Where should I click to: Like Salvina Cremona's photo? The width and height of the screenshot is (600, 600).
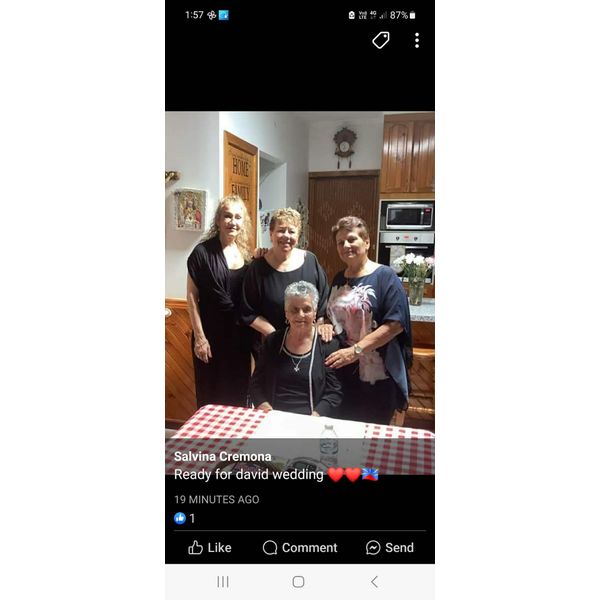(x=210, y=547)
